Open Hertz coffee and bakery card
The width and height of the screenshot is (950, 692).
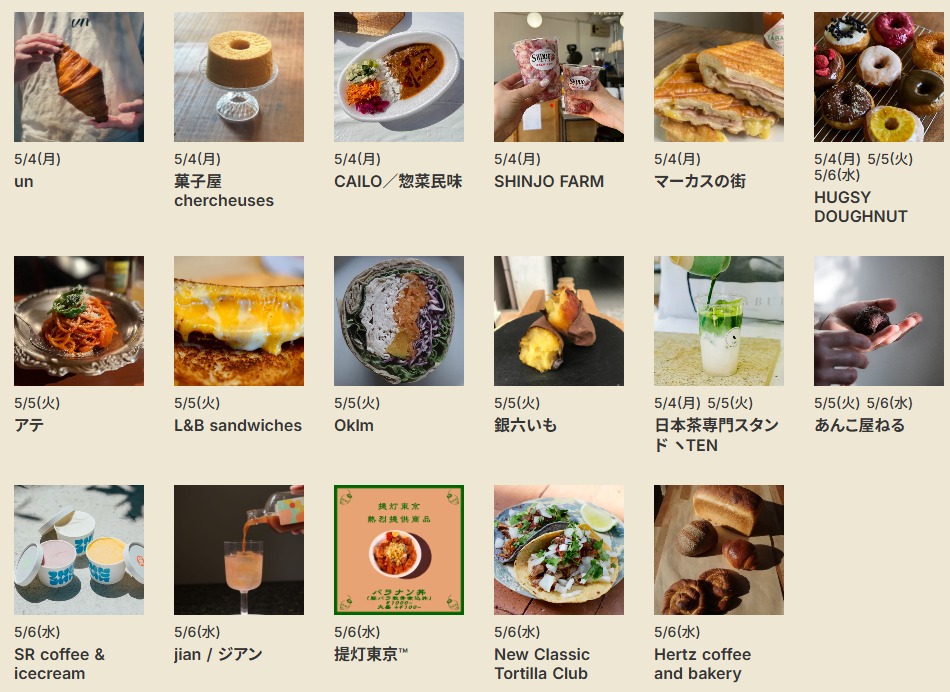[x=719, y=550]
